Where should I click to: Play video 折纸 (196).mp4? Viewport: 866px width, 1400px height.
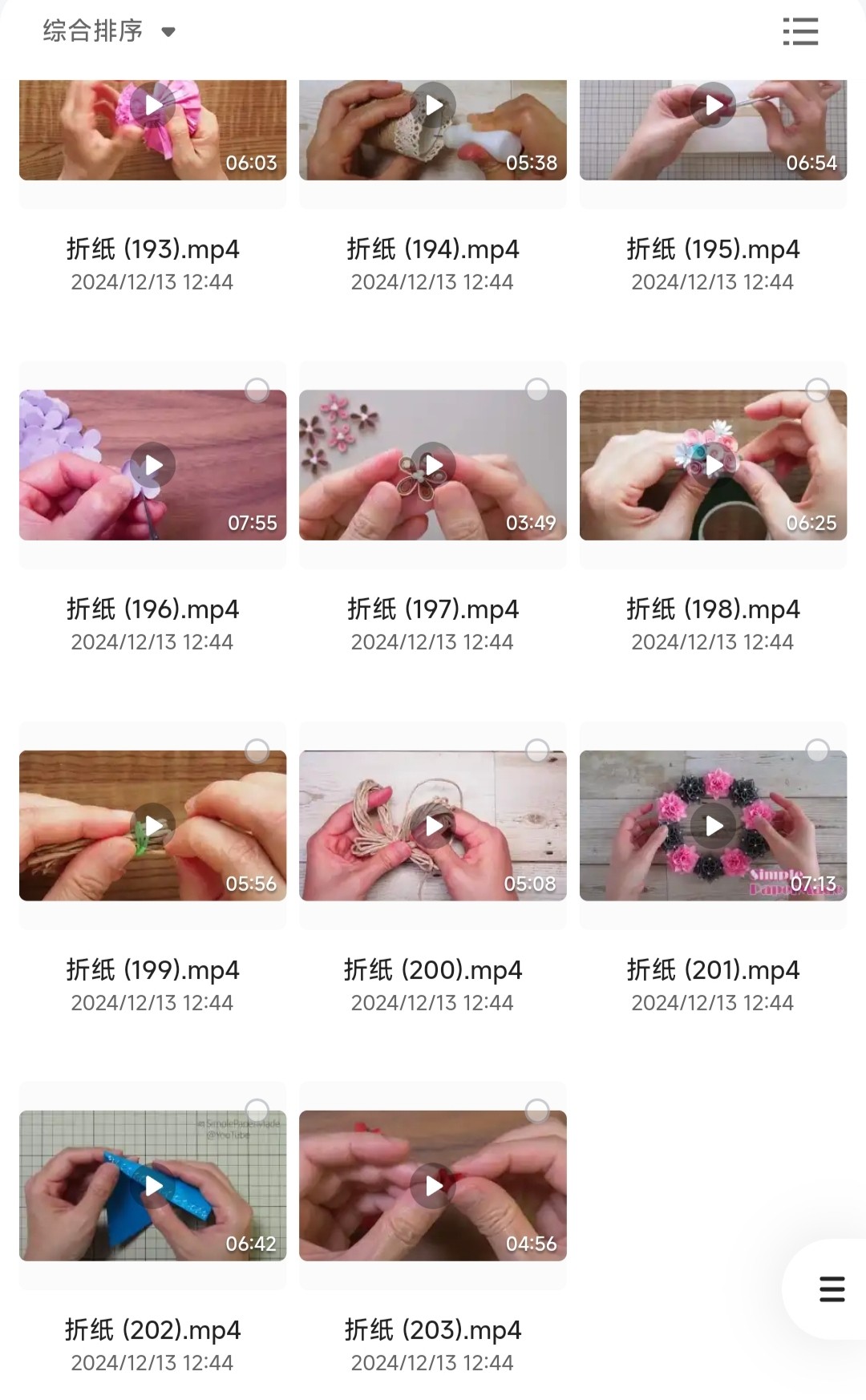click(153, 465)
